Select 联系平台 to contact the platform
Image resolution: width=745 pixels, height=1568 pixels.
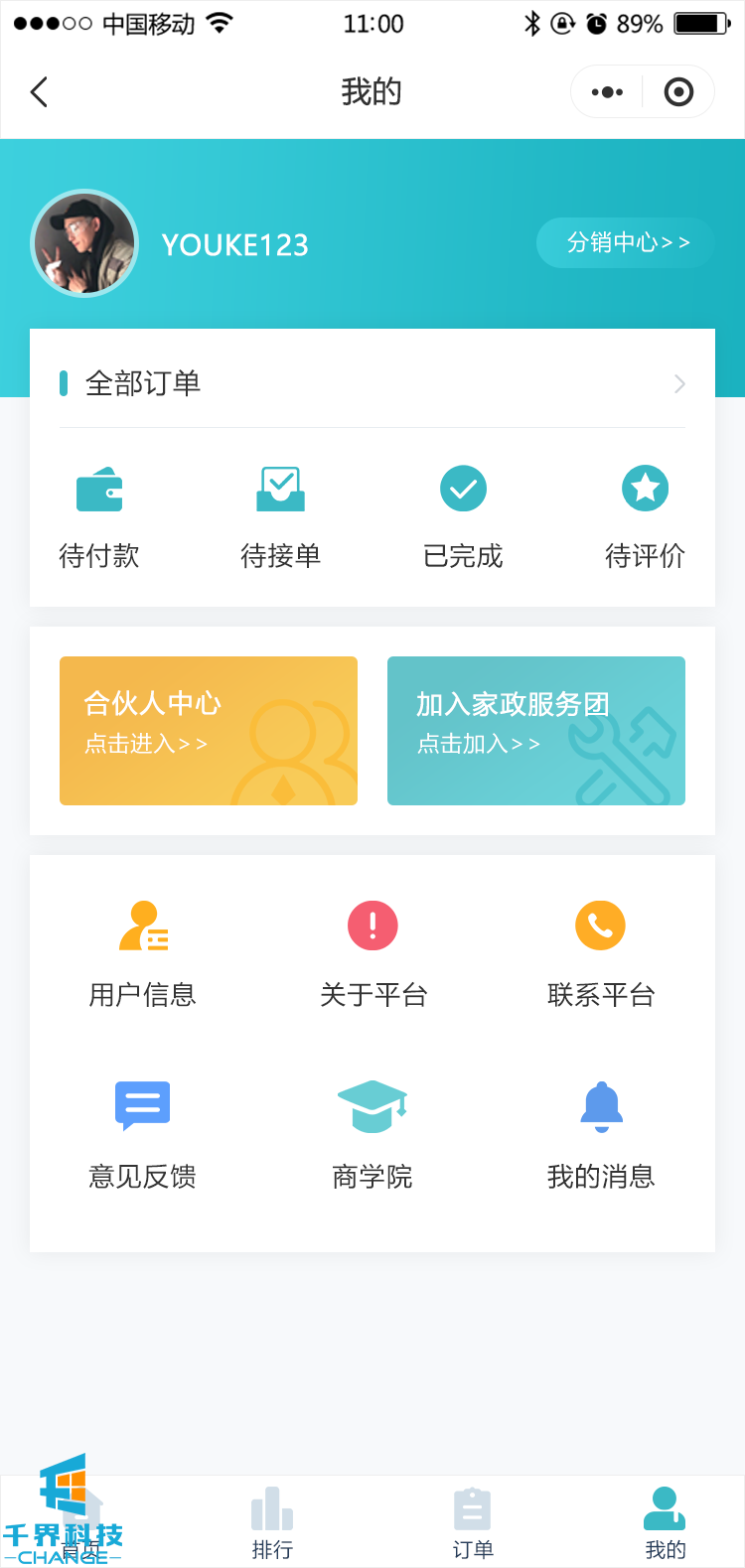tap(601, 953)
